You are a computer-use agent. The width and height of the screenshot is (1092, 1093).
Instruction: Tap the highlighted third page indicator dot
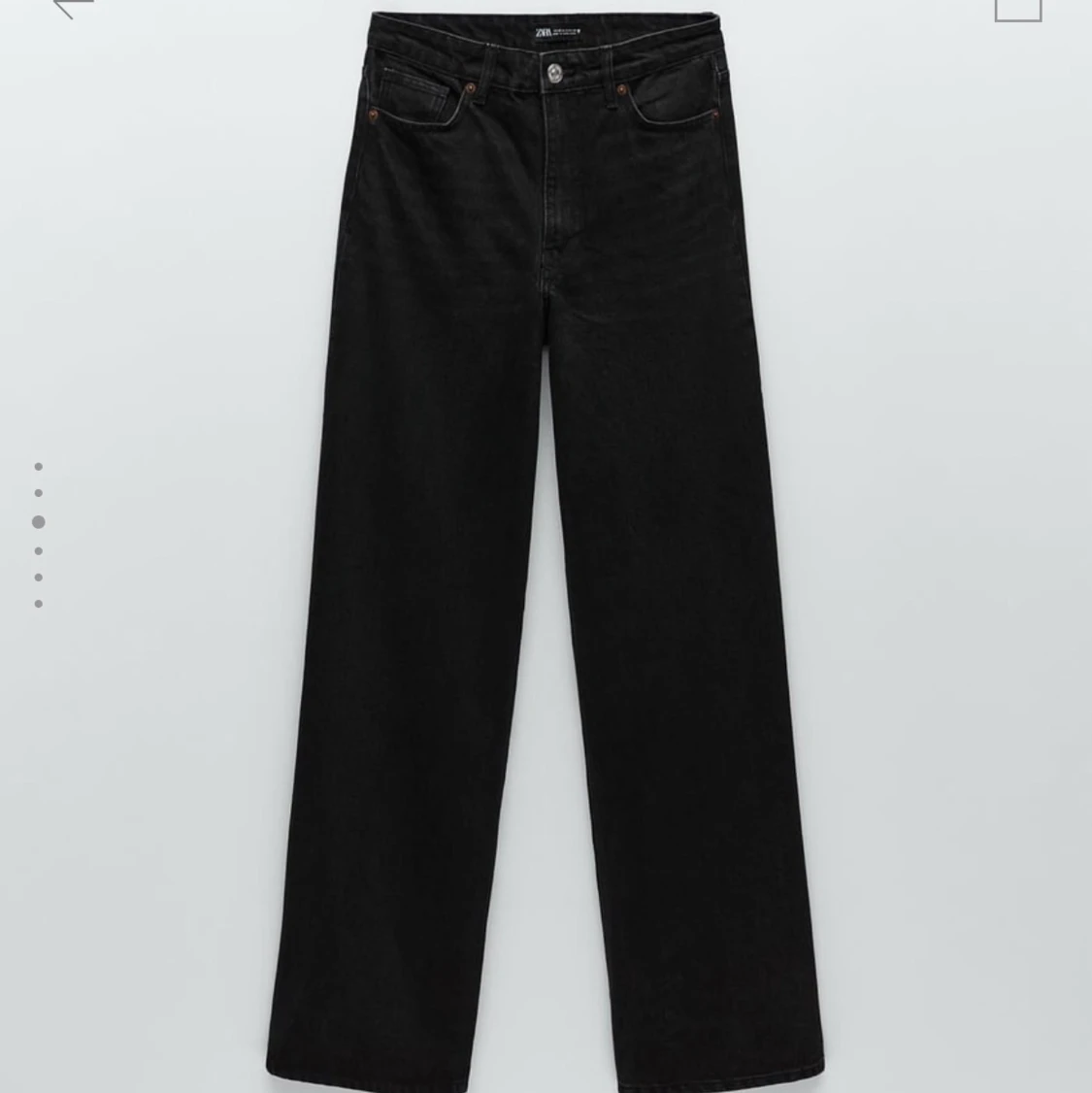tap(39, 522)
